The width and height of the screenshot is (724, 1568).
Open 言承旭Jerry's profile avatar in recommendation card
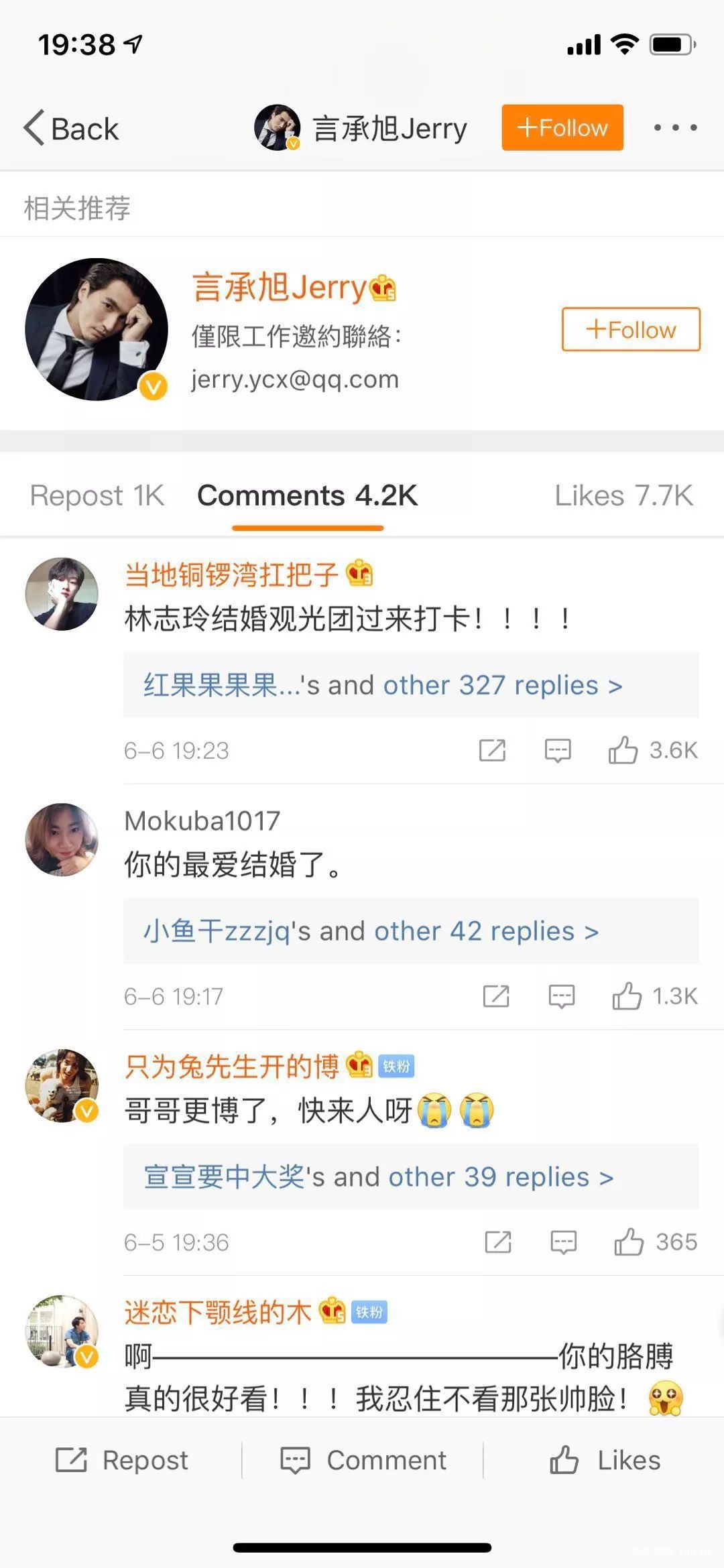(97, 329)
